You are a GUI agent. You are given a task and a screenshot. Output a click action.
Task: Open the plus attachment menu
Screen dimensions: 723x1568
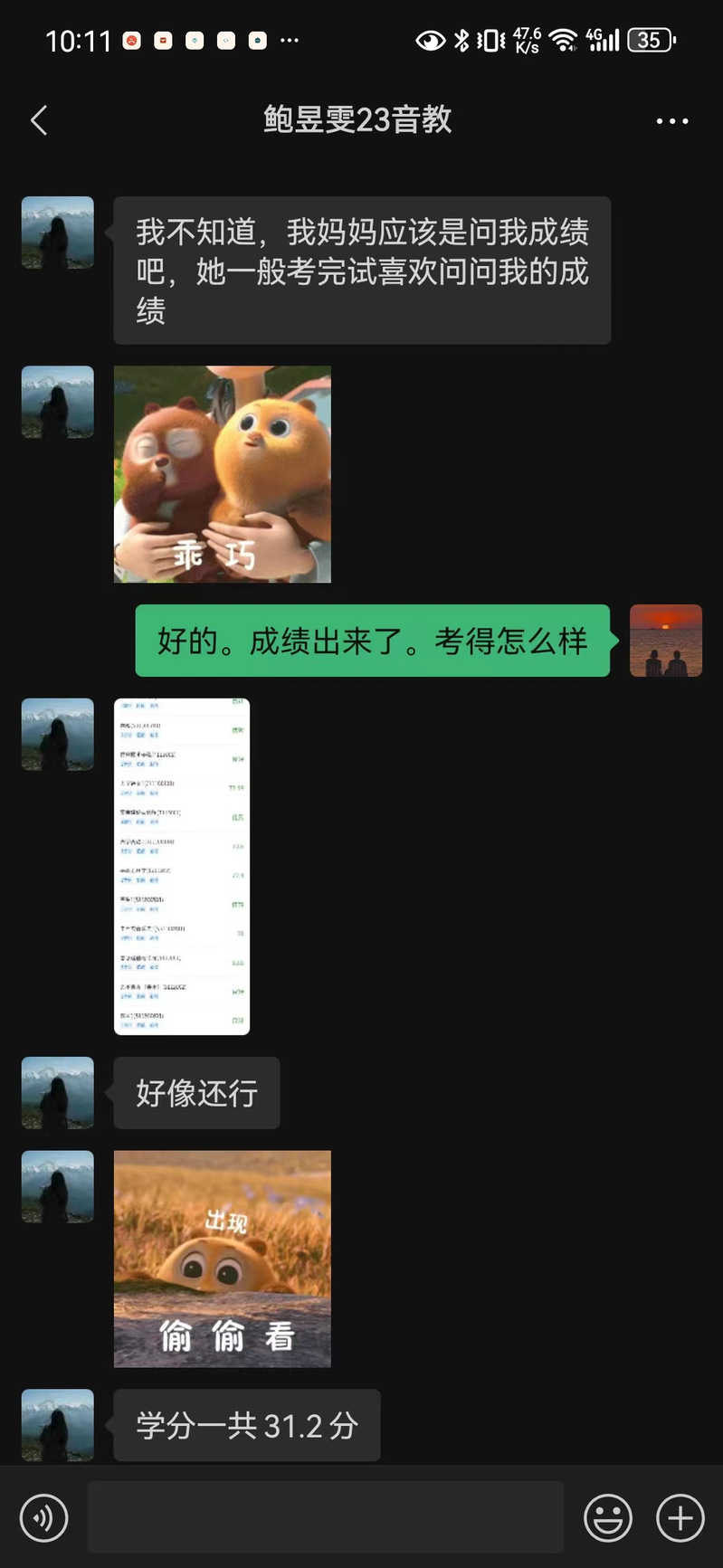coord(680,1517)
